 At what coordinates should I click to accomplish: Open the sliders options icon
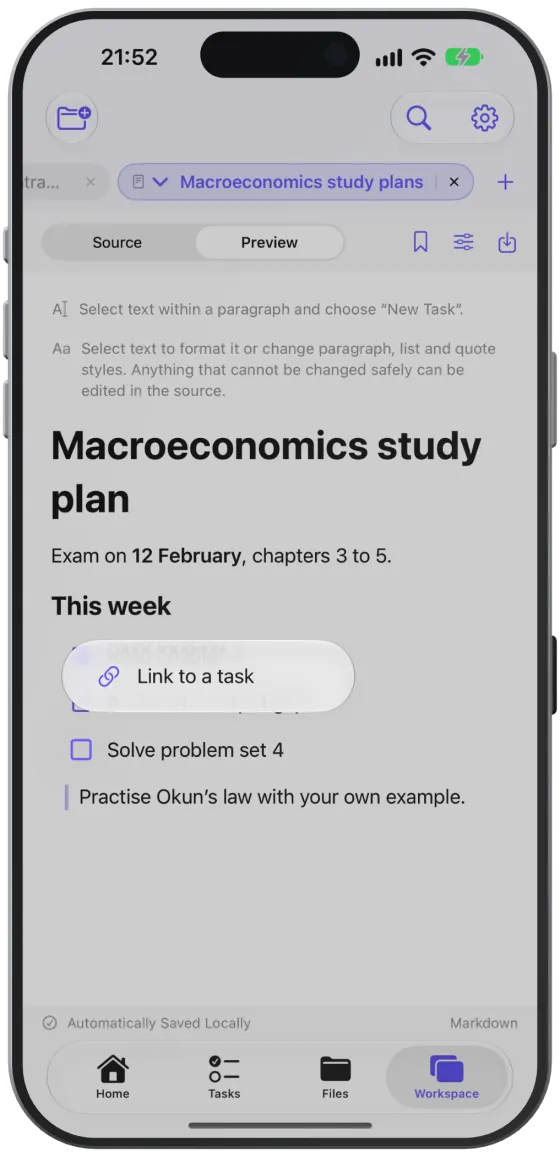pos(463,242)
